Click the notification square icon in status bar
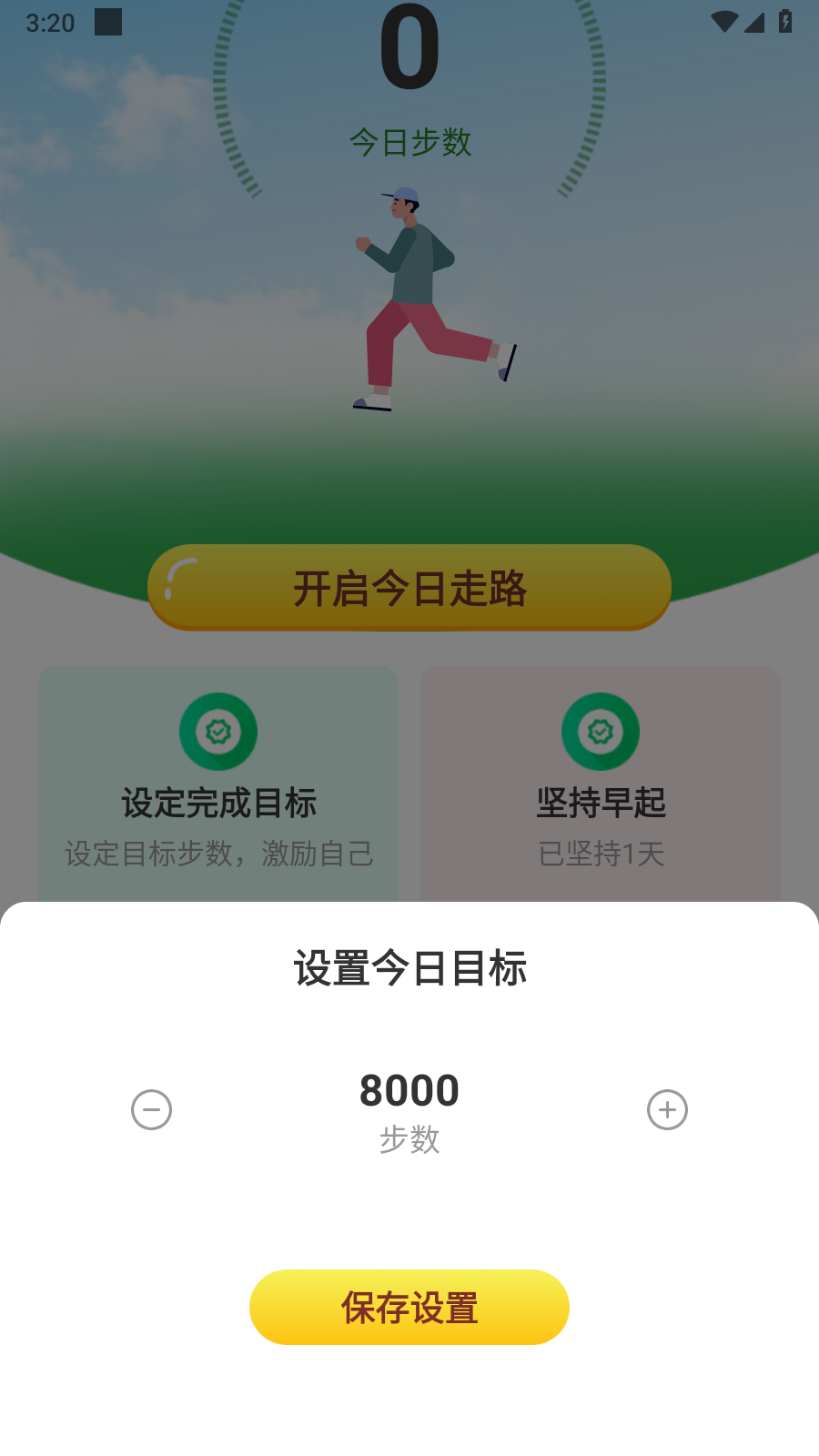This screenshot has width=819, height=1456. [108, 23]
